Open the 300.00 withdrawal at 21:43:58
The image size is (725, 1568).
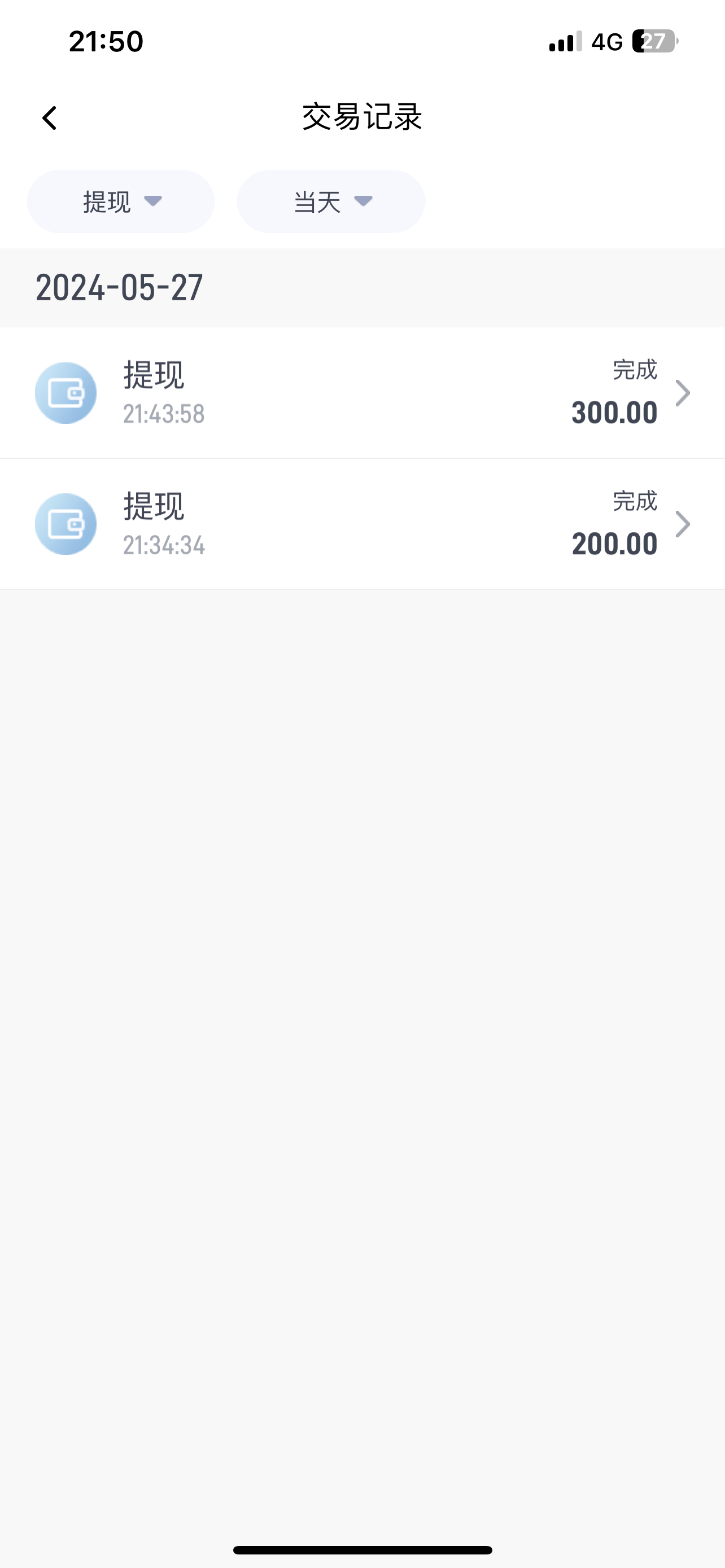tap(362, 393)
